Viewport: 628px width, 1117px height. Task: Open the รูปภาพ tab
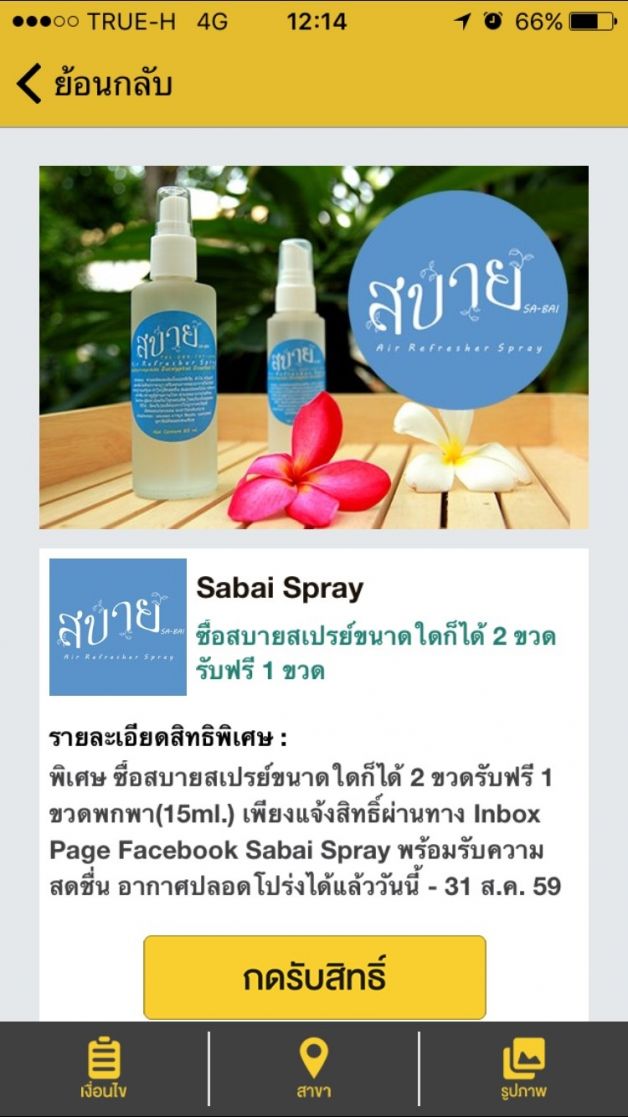[524, 1069]
